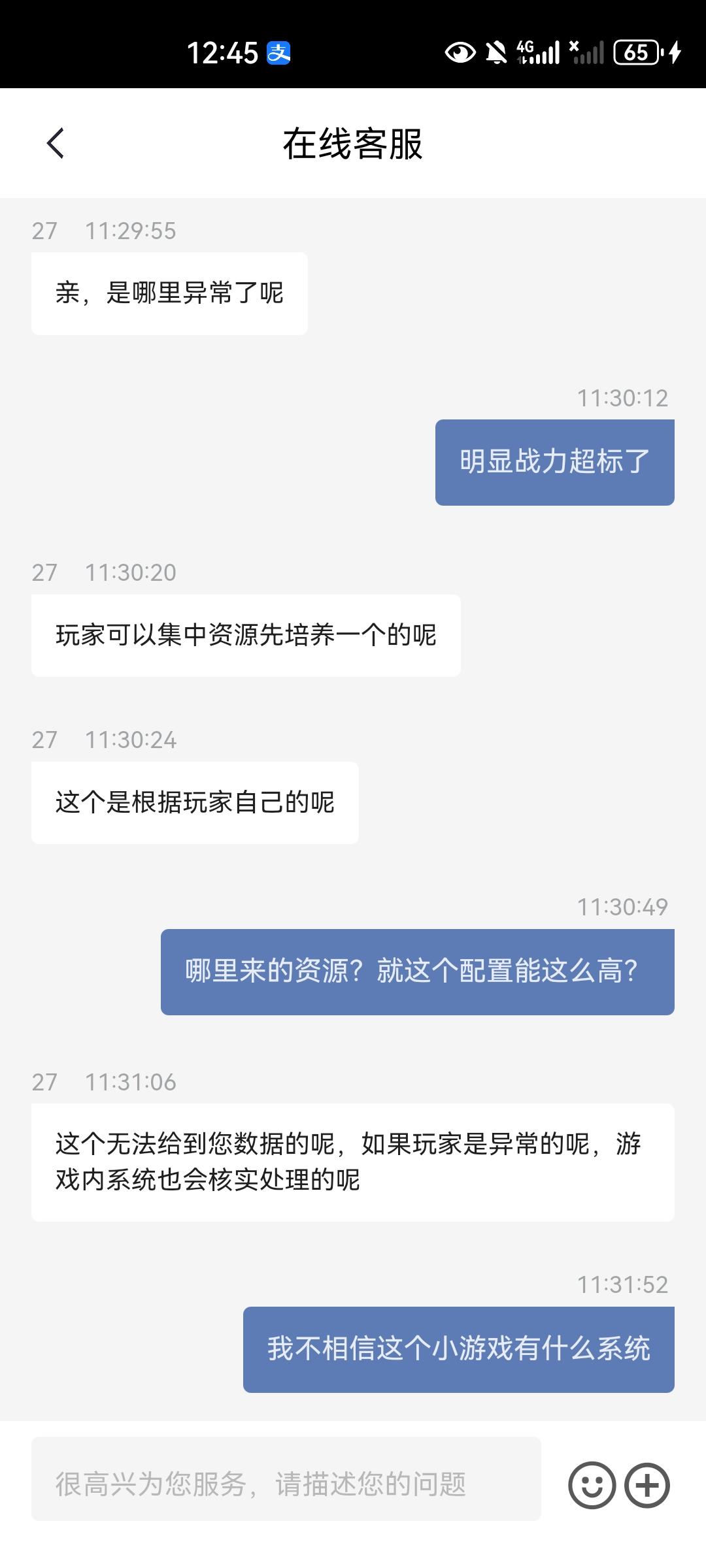Image resolution: width=706 pixels, height=1568 pixels.
Task: Go back from the 在线客服 chat
Action: click(56, 143)
